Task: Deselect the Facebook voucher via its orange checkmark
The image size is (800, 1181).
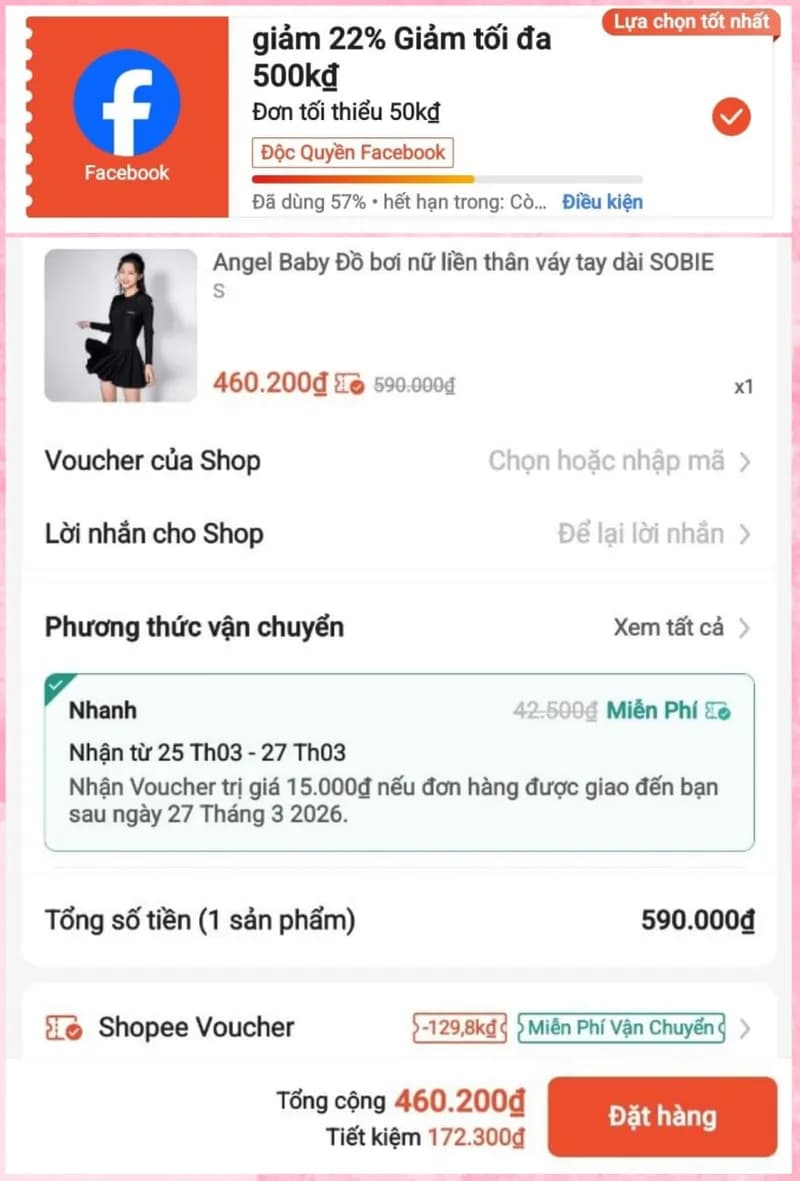Action: click(730, 117)
